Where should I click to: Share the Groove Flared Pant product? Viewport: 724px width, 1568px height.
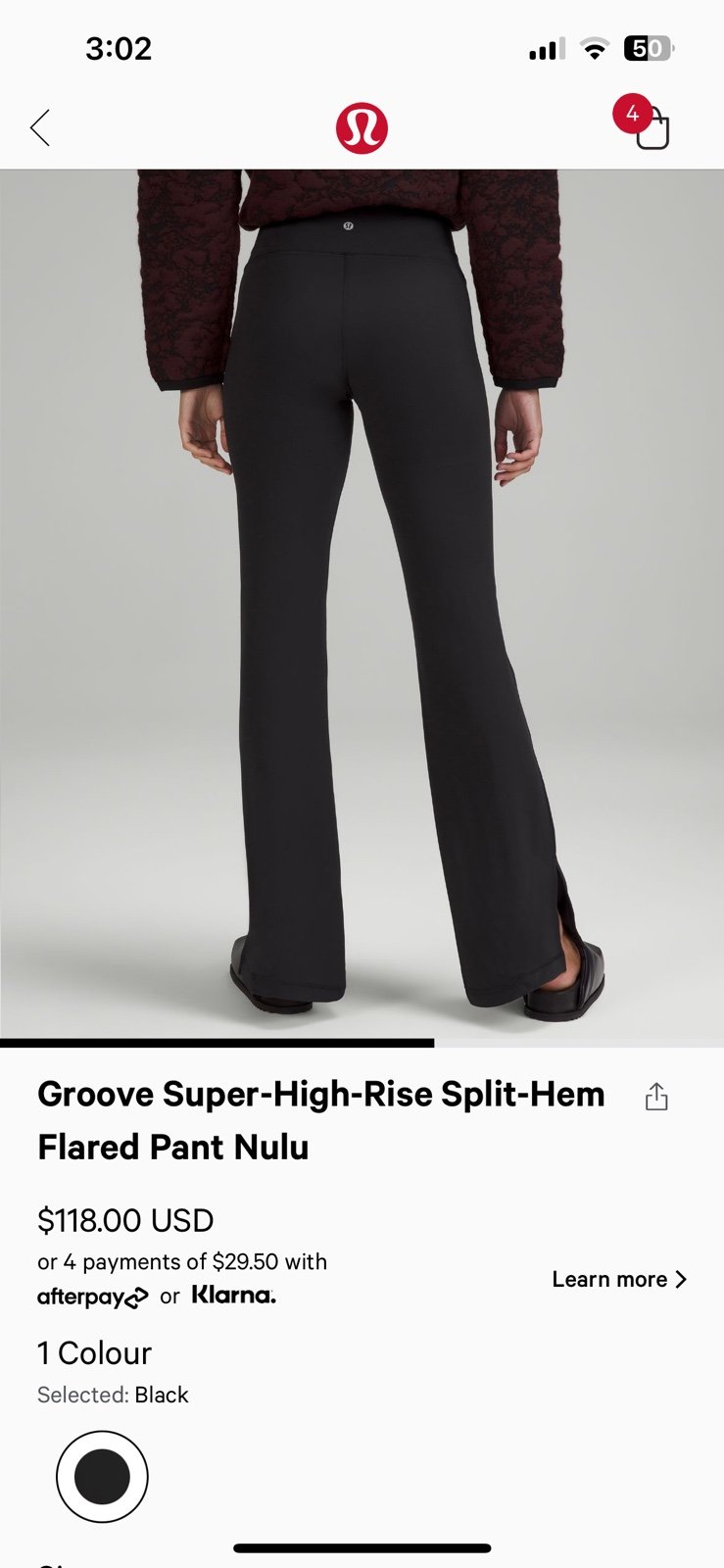click(x=656, y=1097)
